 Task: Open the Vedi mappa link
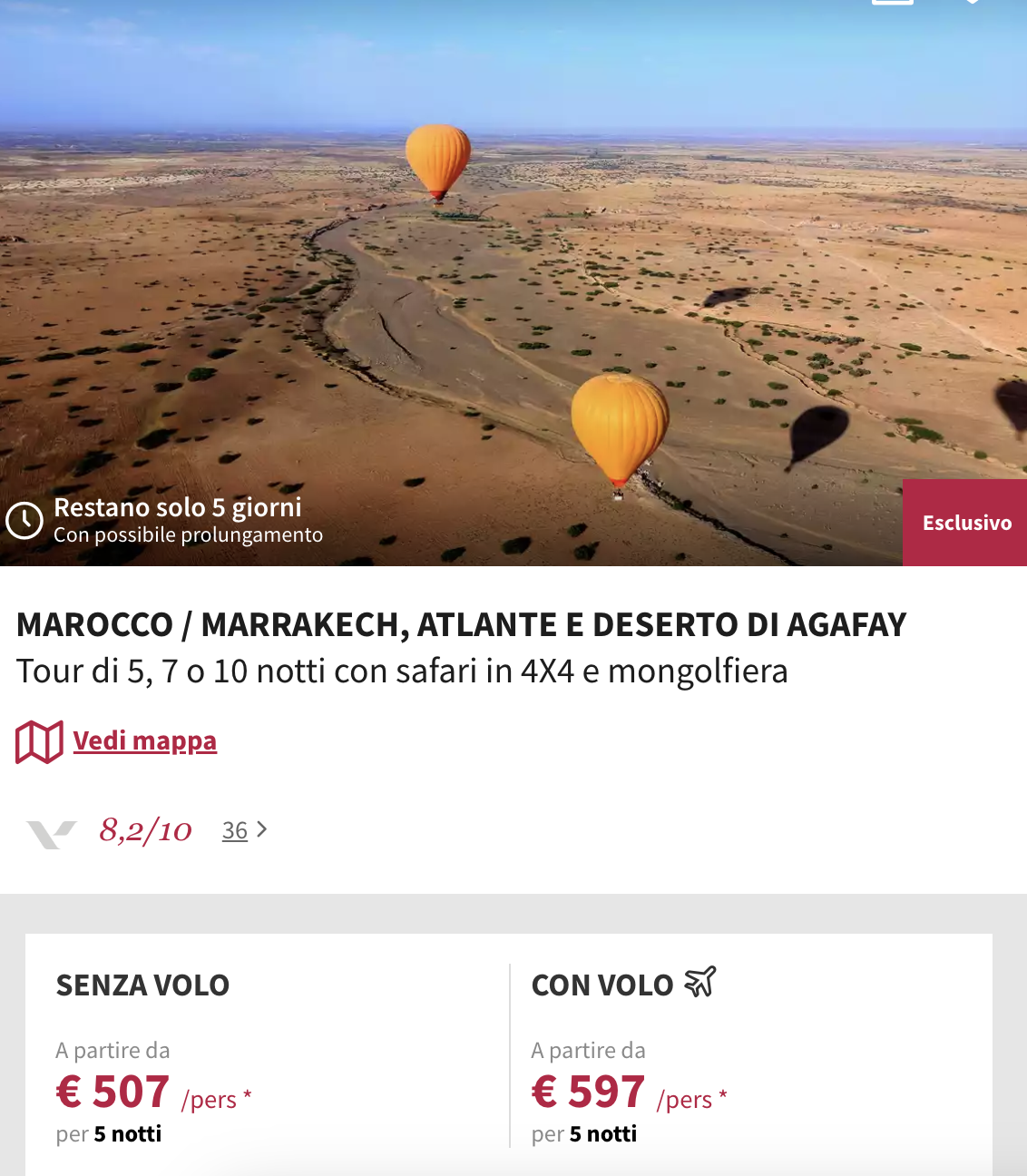click(x=144, y=741)
